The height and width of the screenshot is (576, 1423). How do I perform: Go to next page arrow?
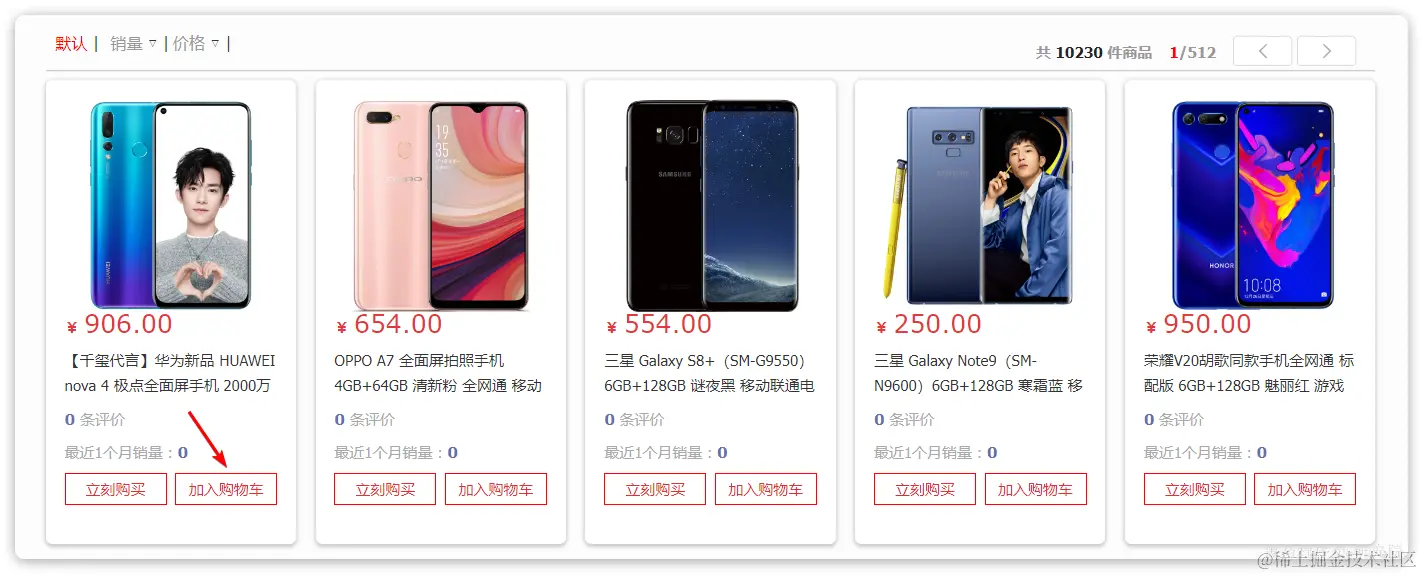click(x=1326, y=51)
